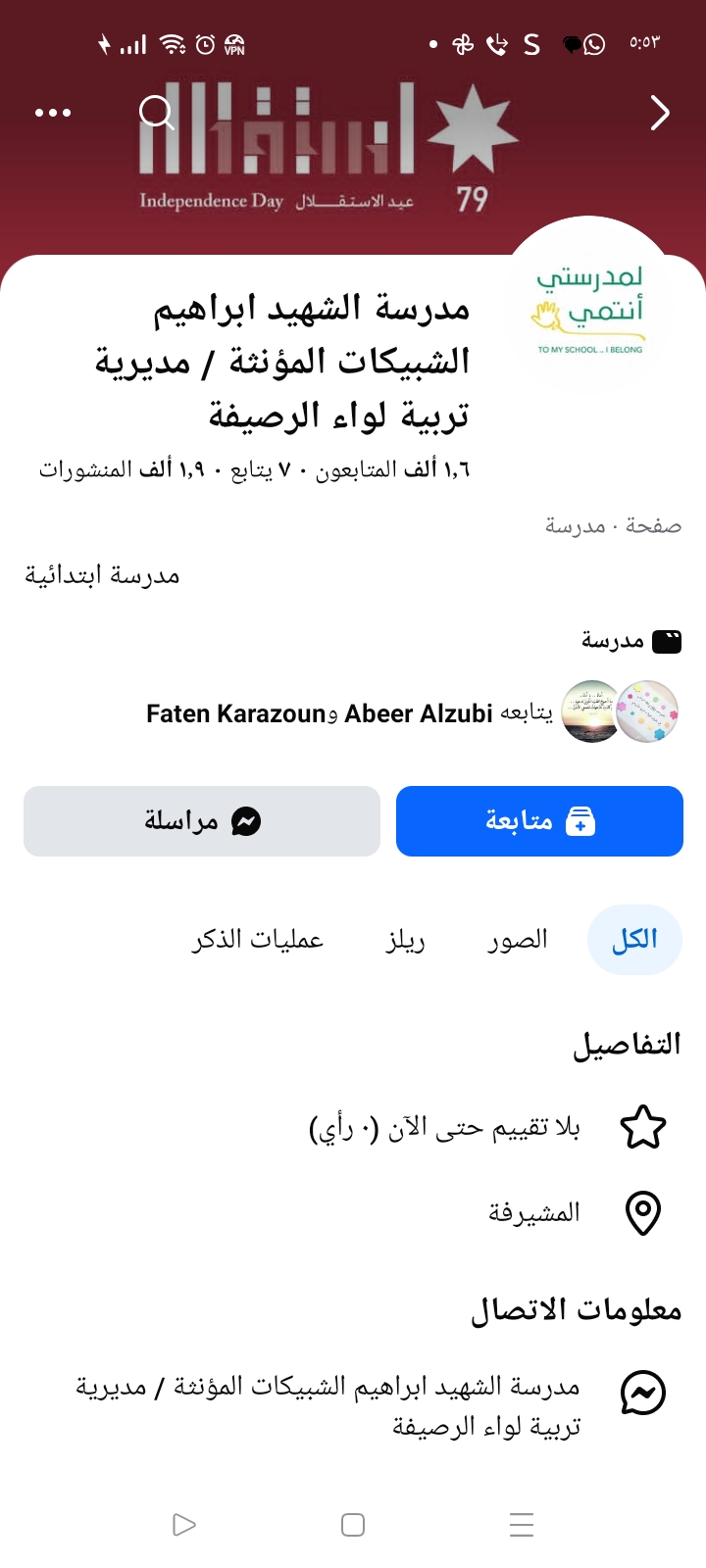Tap the page category tag icon beside مدرسة
706x1568 pixels.
point(668,641)
